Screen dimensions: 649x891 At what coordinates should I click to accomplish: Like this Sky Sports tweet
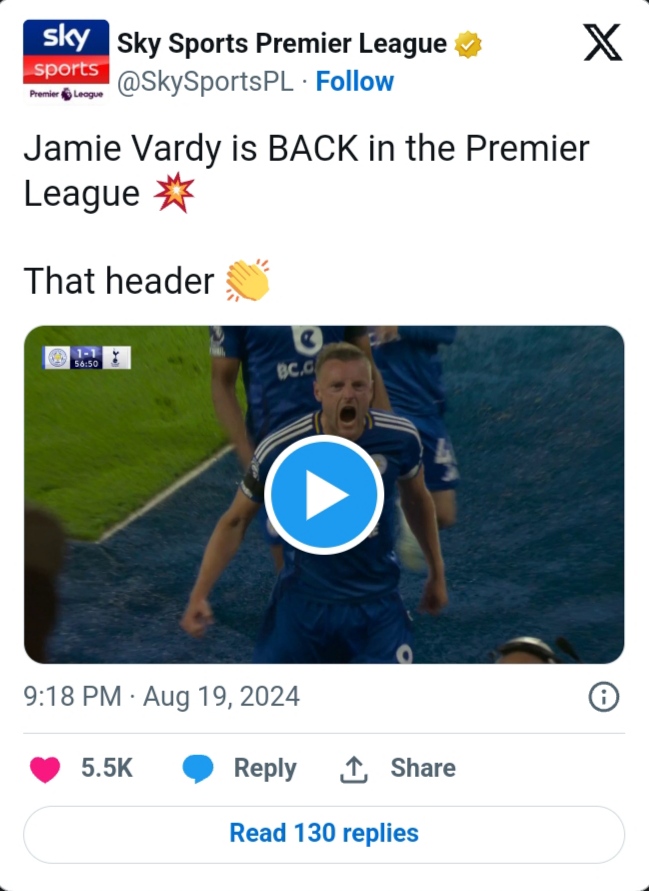pos(45,768)
